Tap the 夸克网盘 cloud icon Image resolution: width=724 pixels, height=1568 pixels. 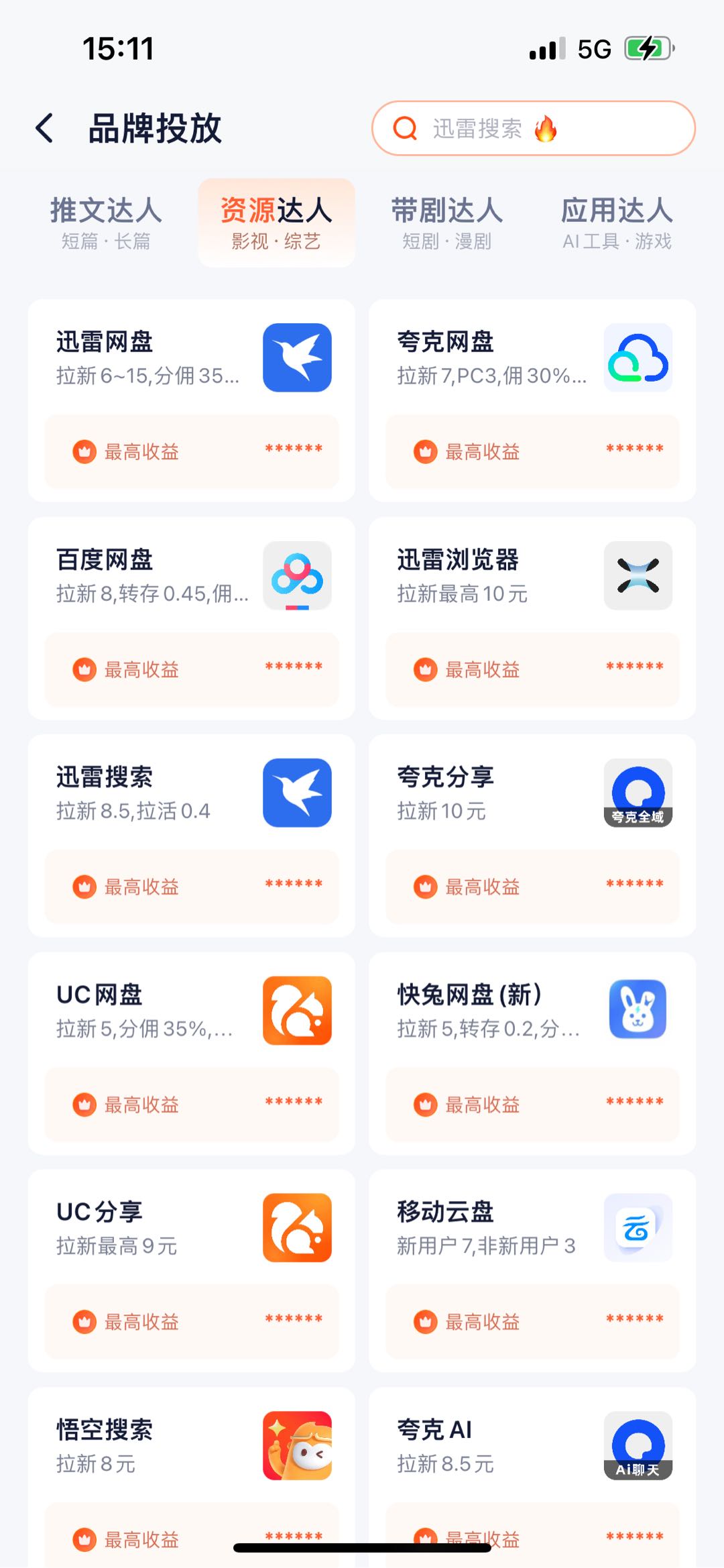coord(638,357)
